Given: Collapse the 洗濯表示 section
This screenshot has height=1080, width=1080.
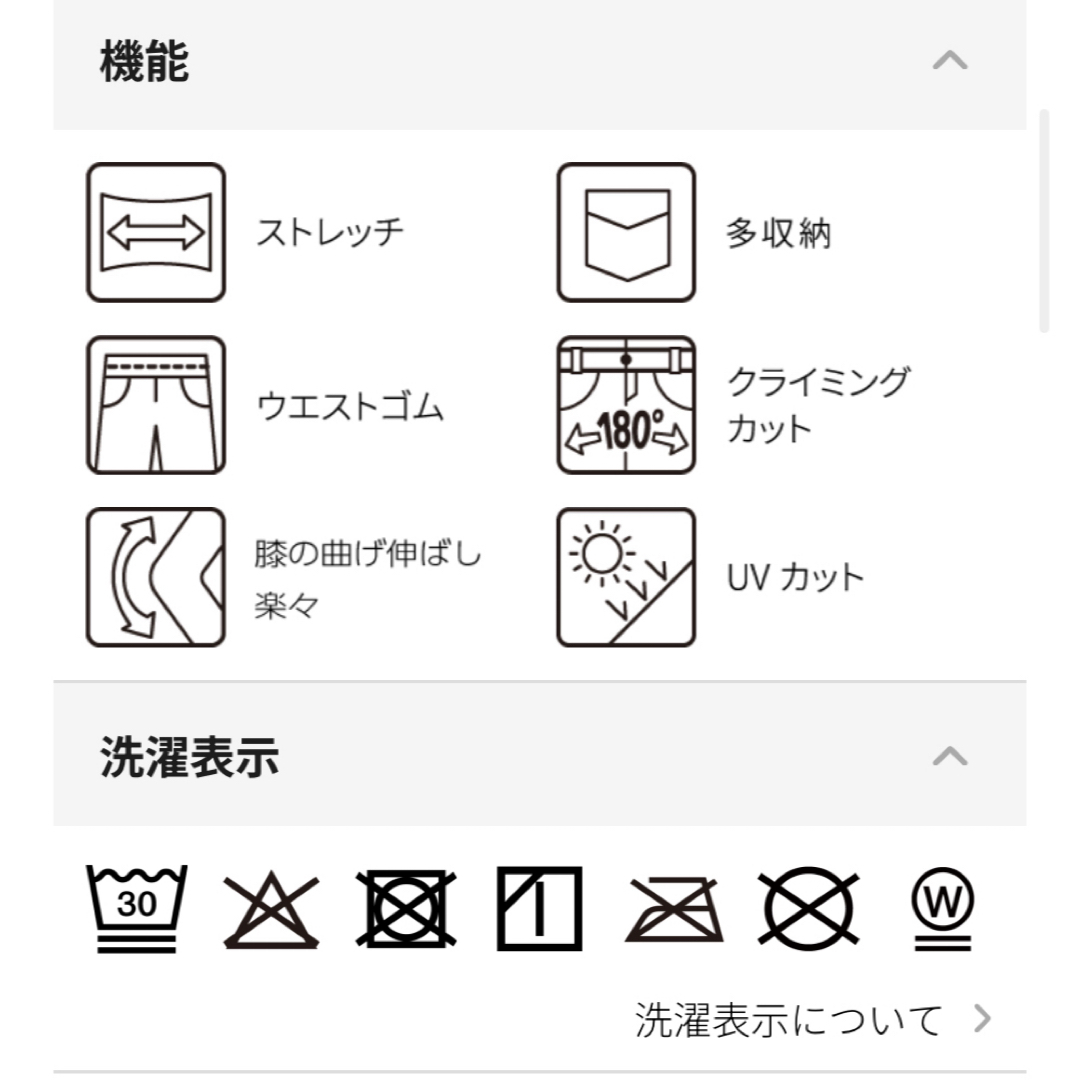Looking at the screenshot, I should coord(949,757).
